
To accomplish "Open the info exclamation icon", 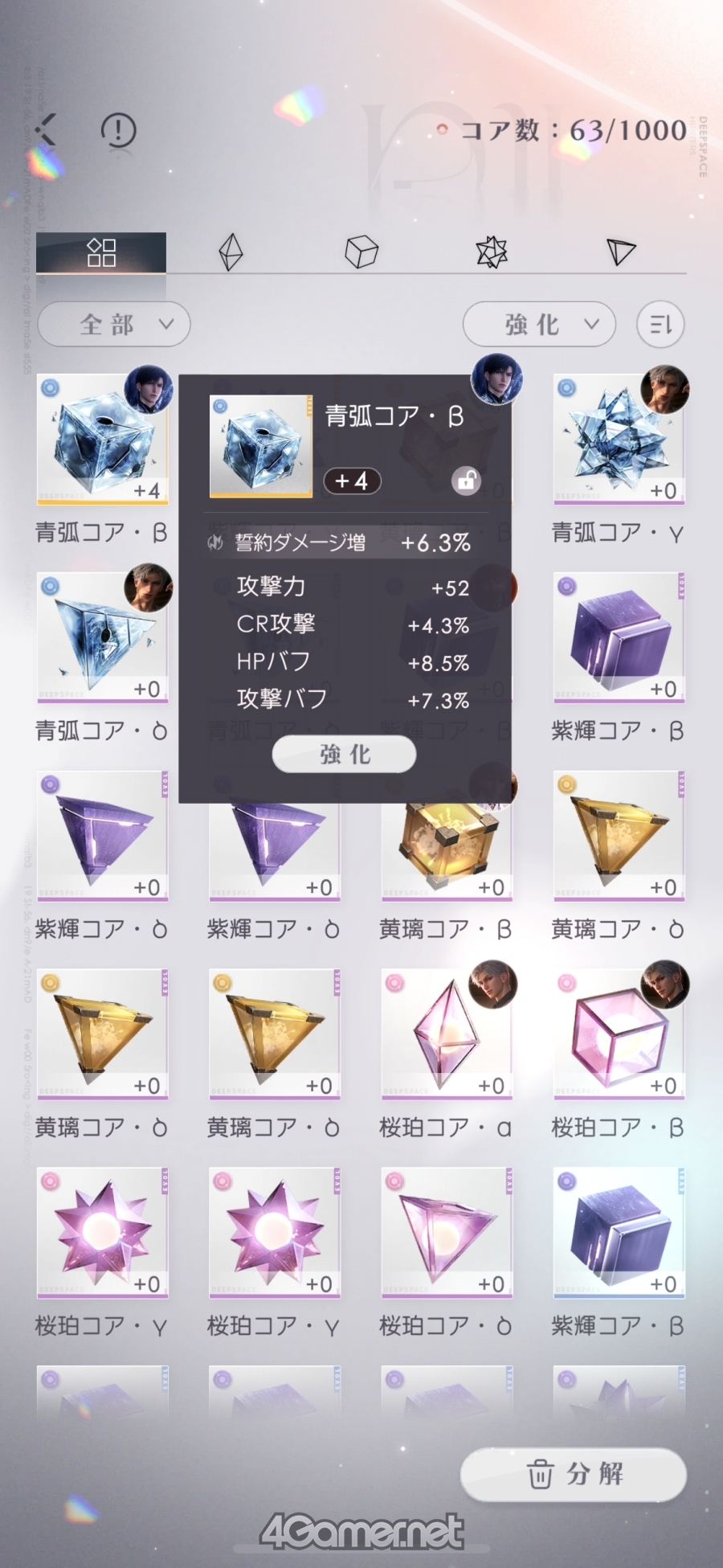I will coord(118,130).
